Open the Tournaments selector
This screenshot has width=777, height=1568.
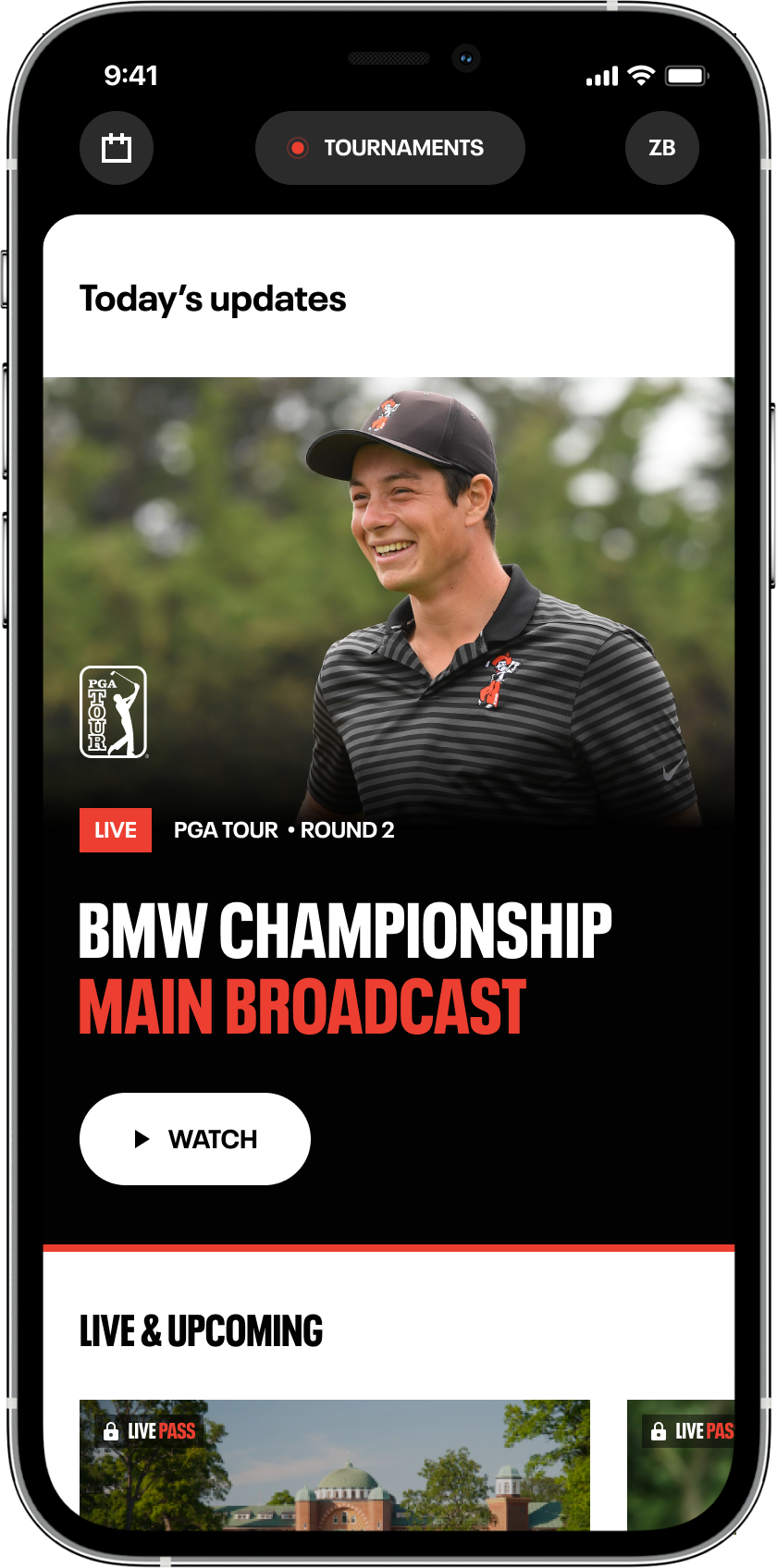(x=389, y=148)
